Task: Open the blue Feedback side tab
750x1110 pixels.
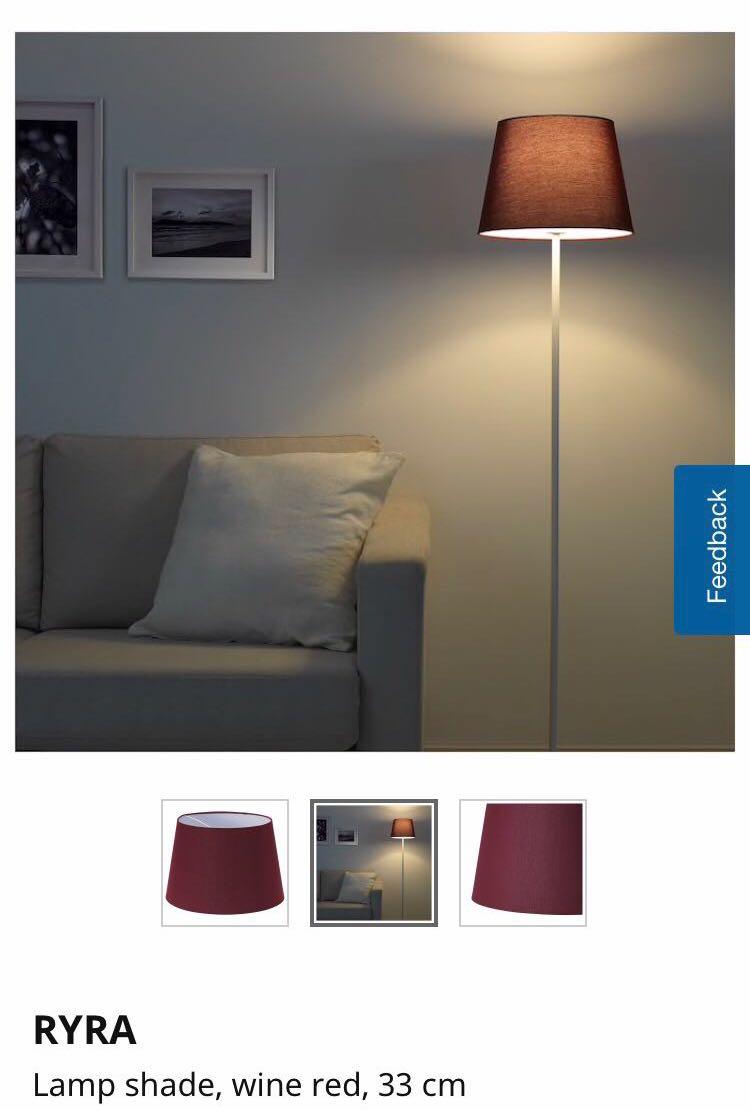Action: click(714, 549)
